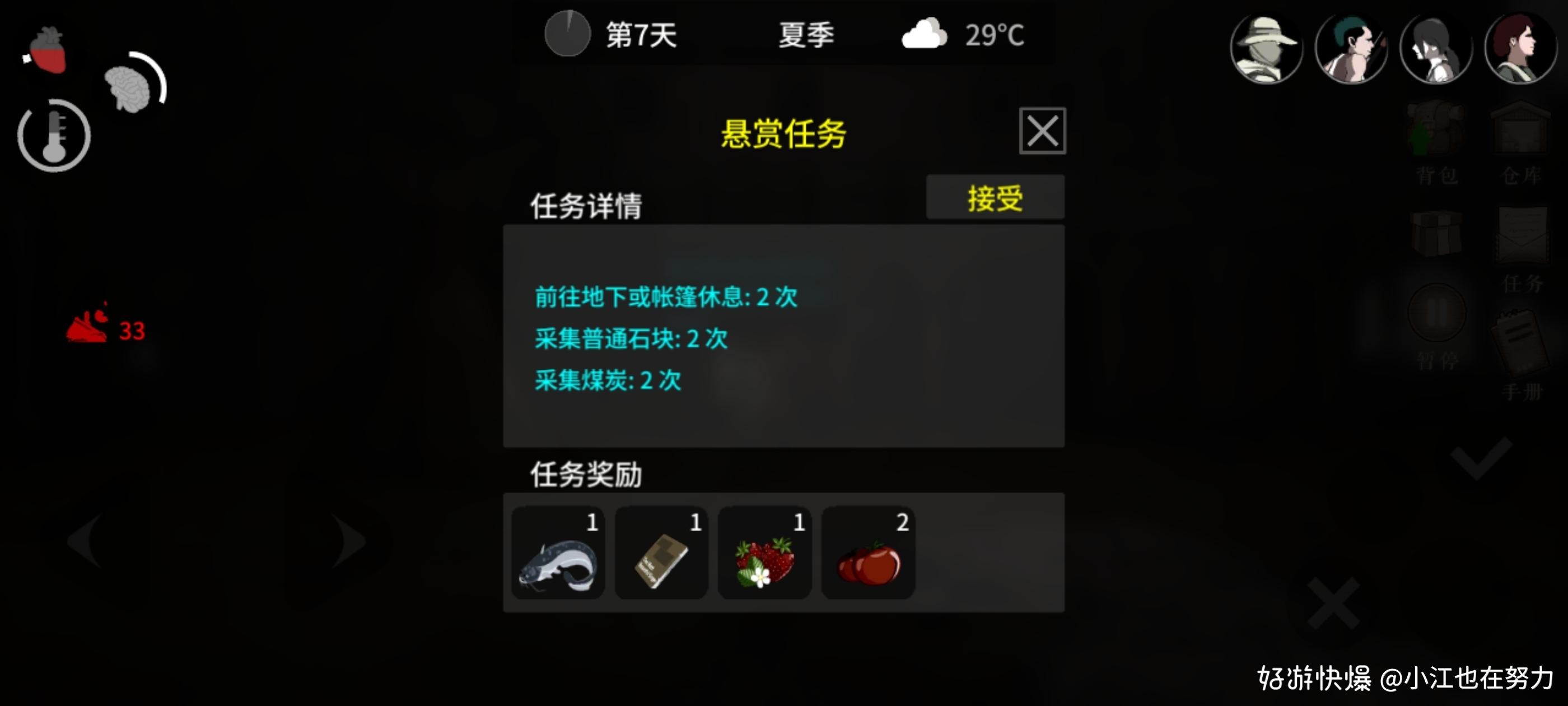Select the character wearing a hat
The image size is (1568, 706).
(1266, 49)
